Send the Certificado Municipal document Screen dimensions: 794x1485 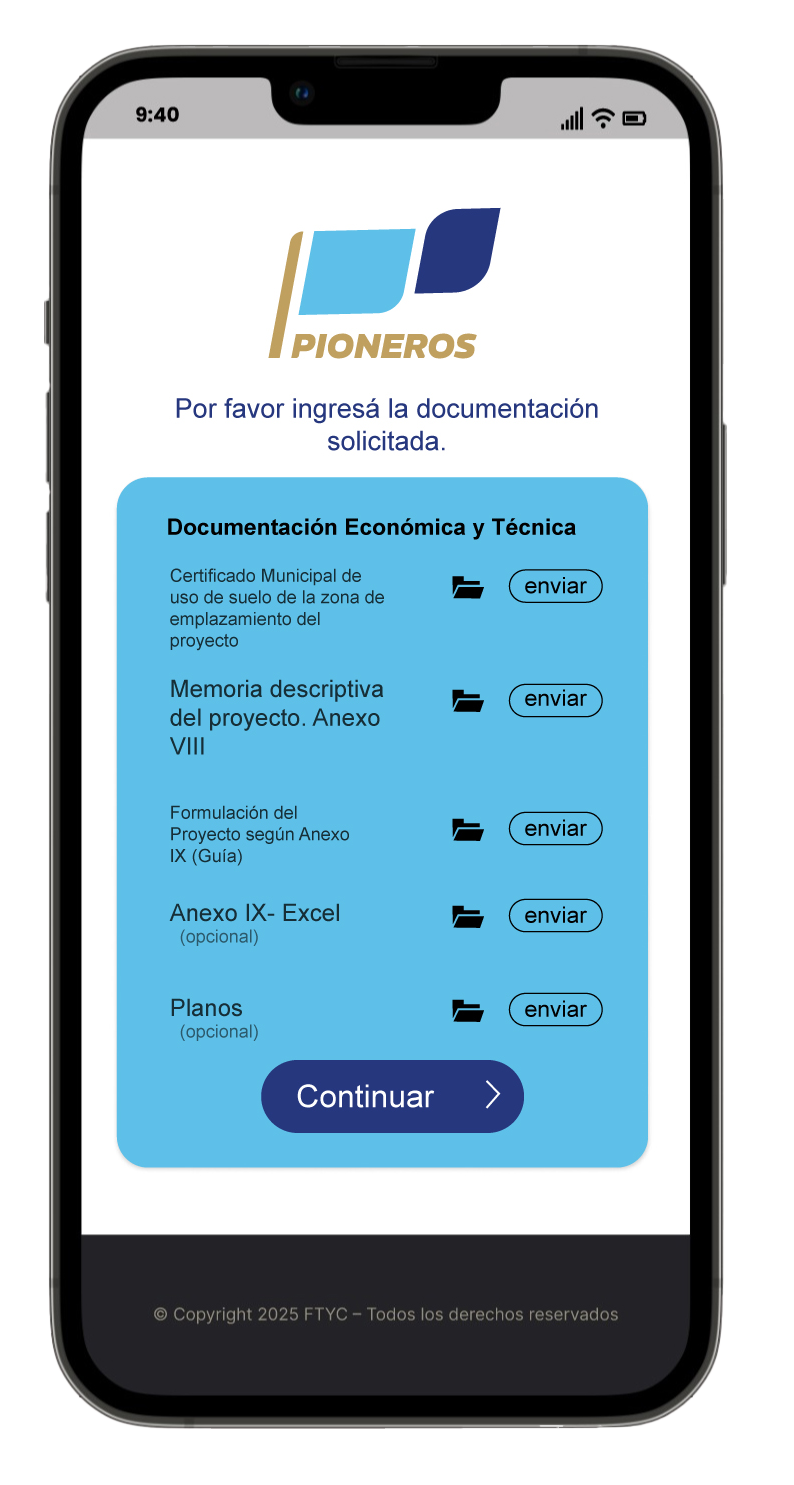coord(555,586)
